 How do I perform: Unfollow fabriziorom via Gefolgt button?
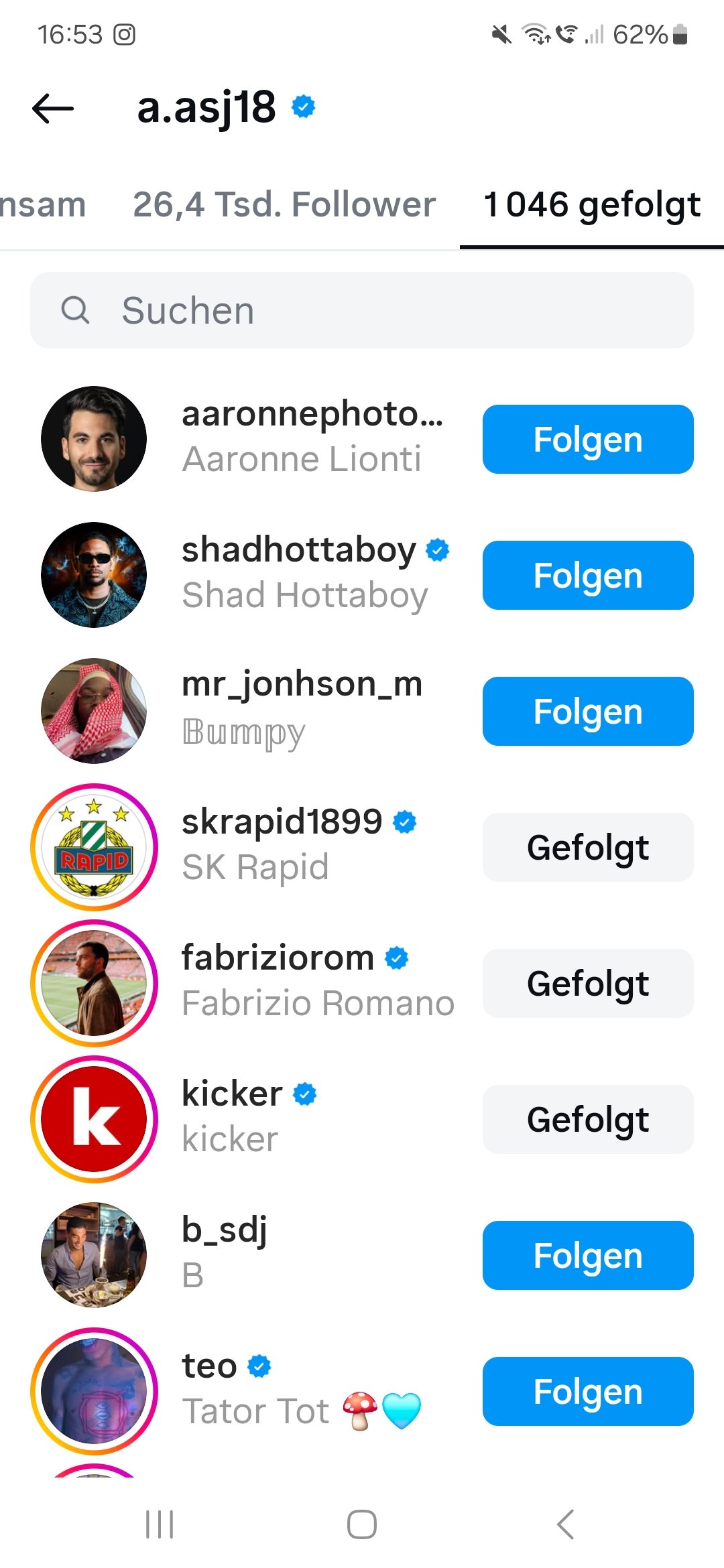click(588, 984)
